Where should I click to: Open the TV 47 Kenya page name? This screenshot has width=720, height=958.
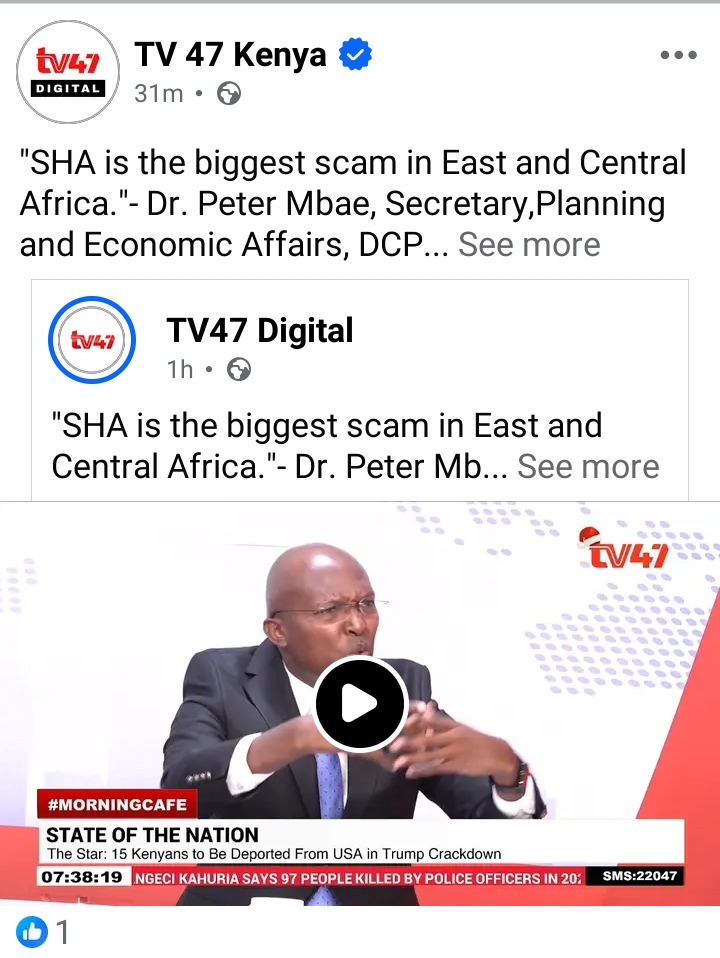coord(230,54)
